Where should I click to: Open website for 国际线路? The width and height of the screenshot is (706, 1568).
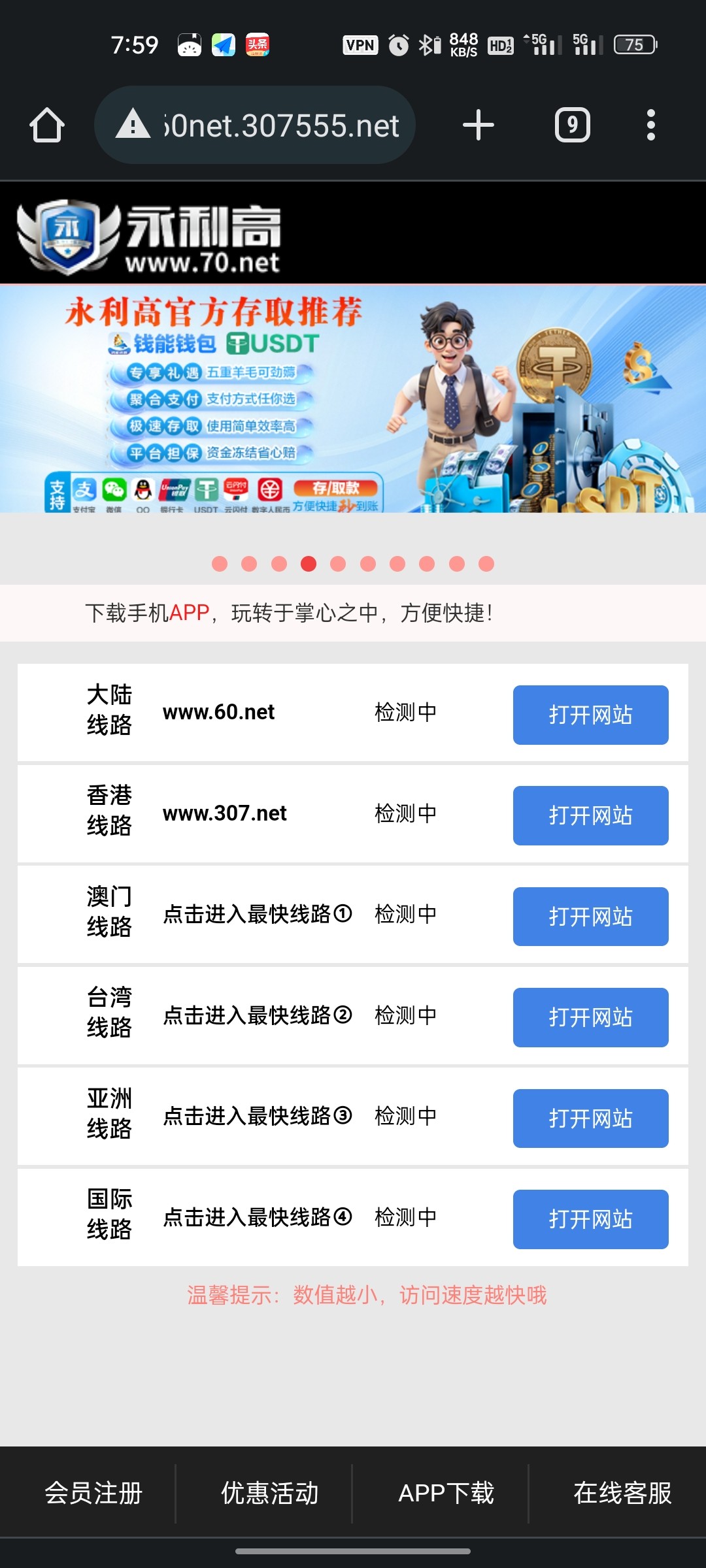590,1219
